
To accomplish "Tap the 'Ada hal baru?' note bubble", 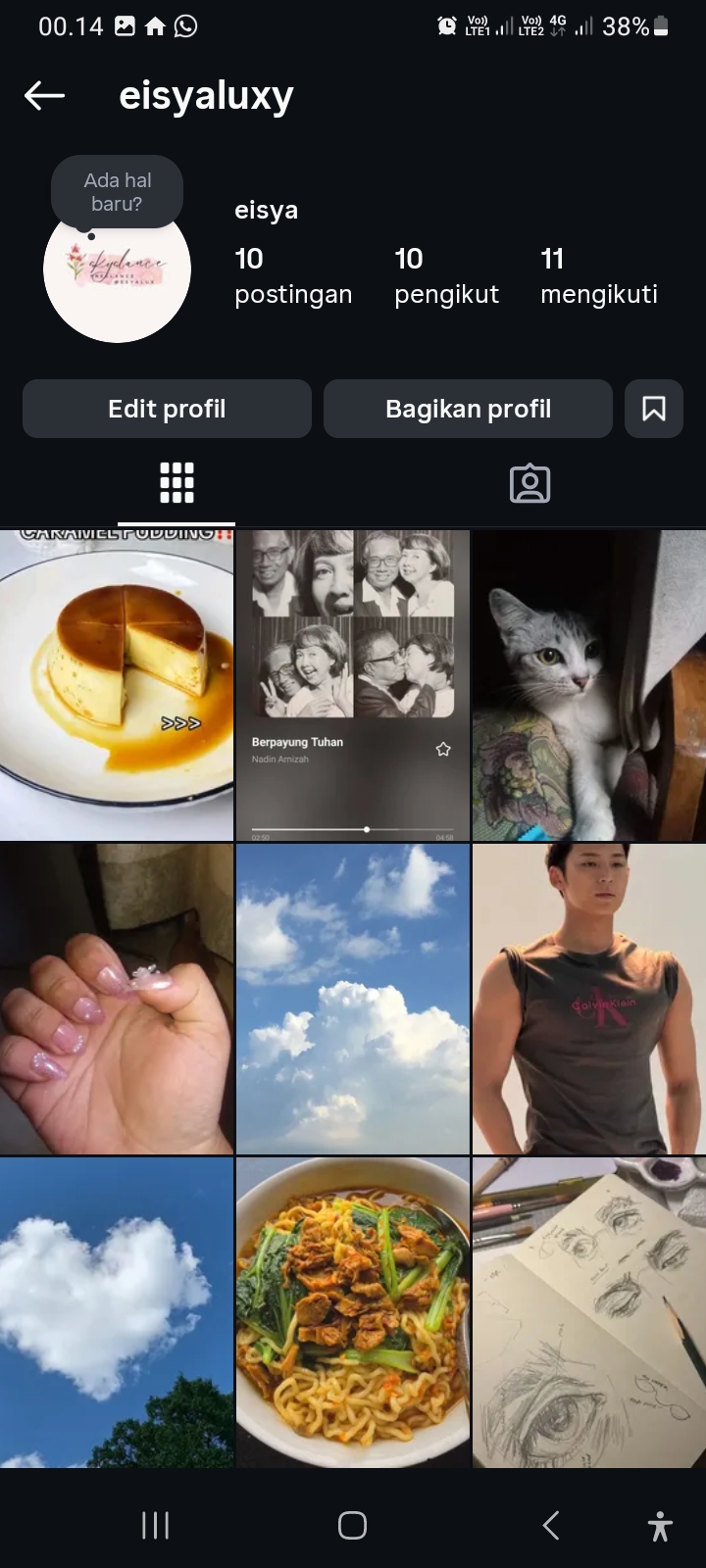I will pos(117,192).
